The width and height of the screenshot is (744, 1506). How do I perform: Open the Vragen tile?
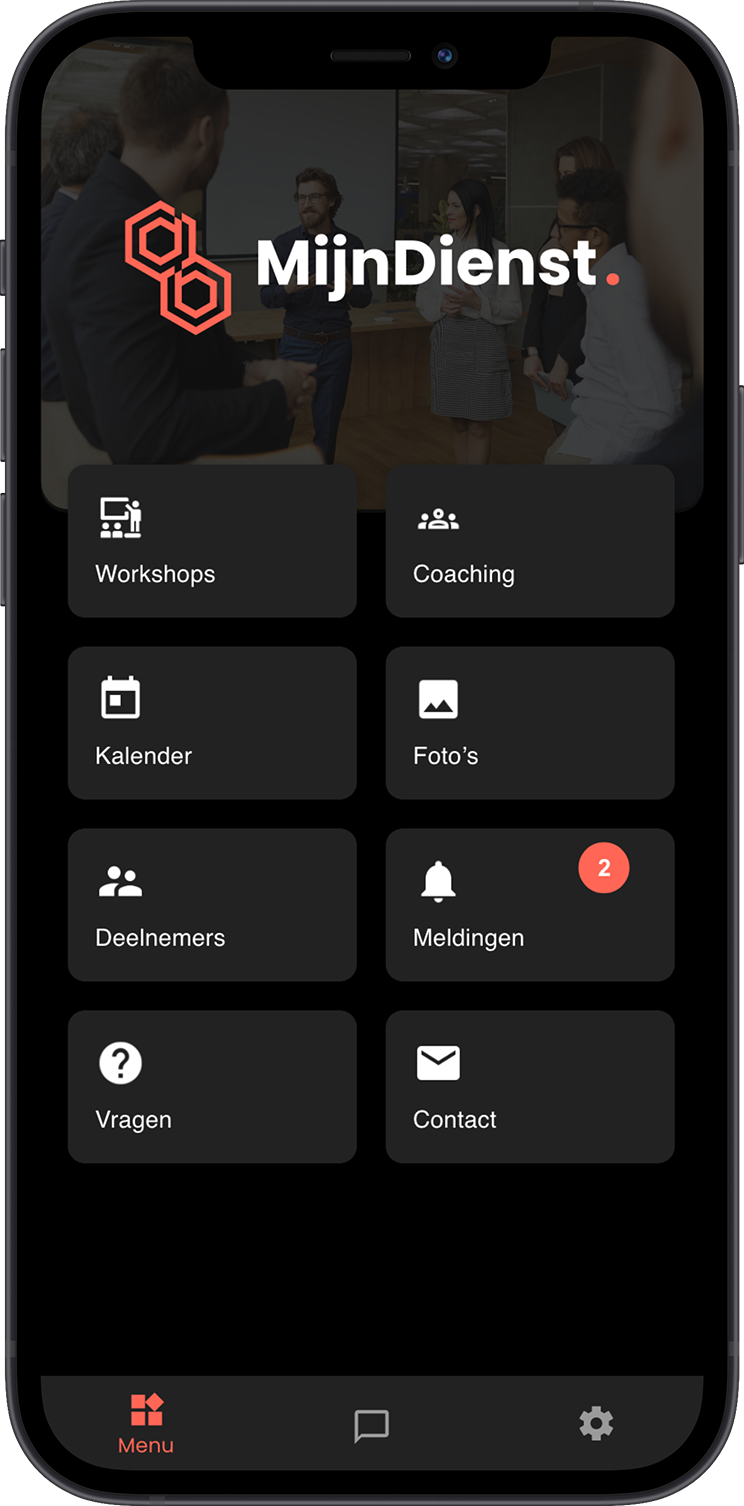coord(212,1087)
